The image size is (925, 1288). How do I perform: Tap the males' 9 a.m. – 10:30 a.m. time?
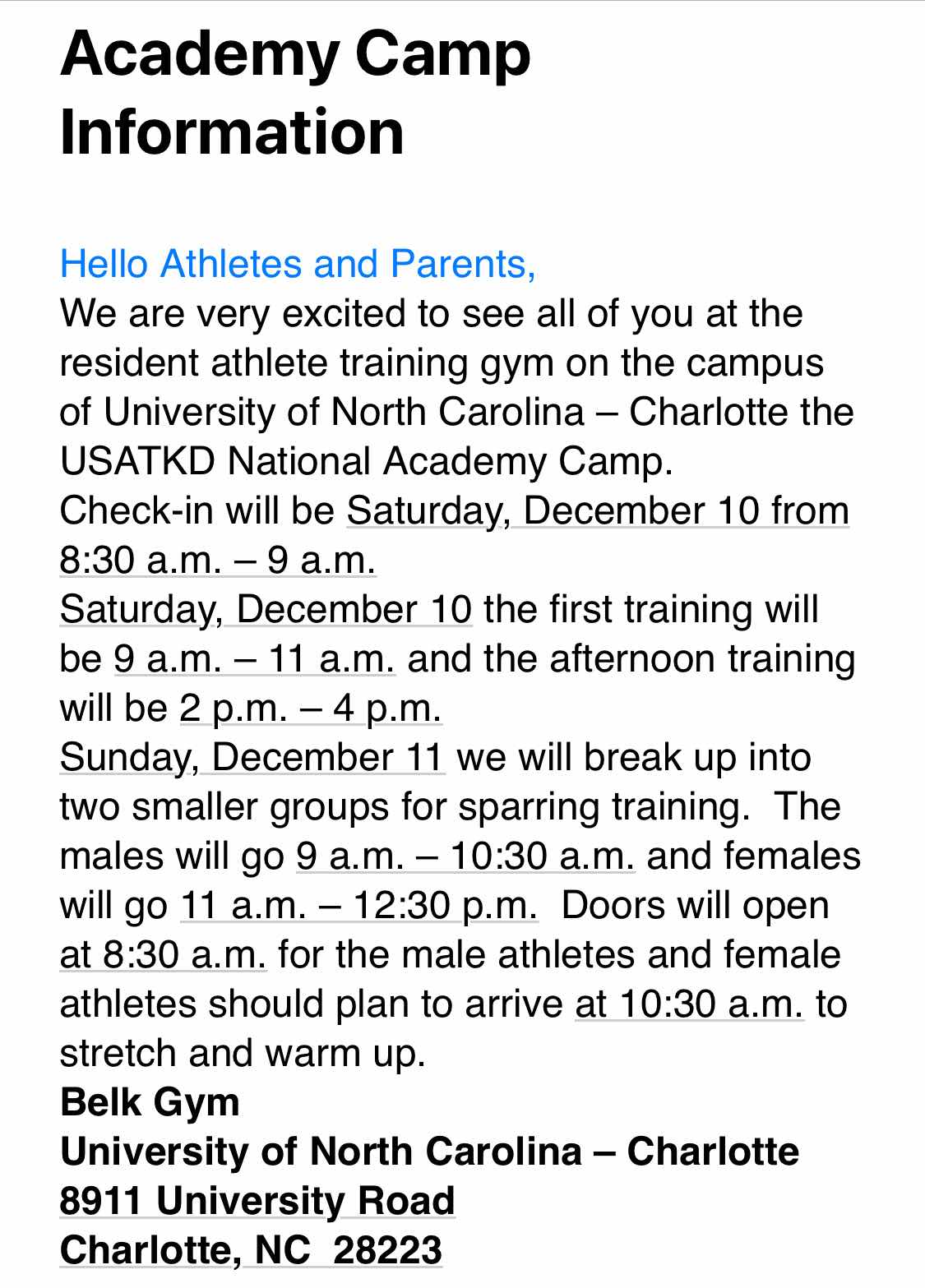pos(465,856)
